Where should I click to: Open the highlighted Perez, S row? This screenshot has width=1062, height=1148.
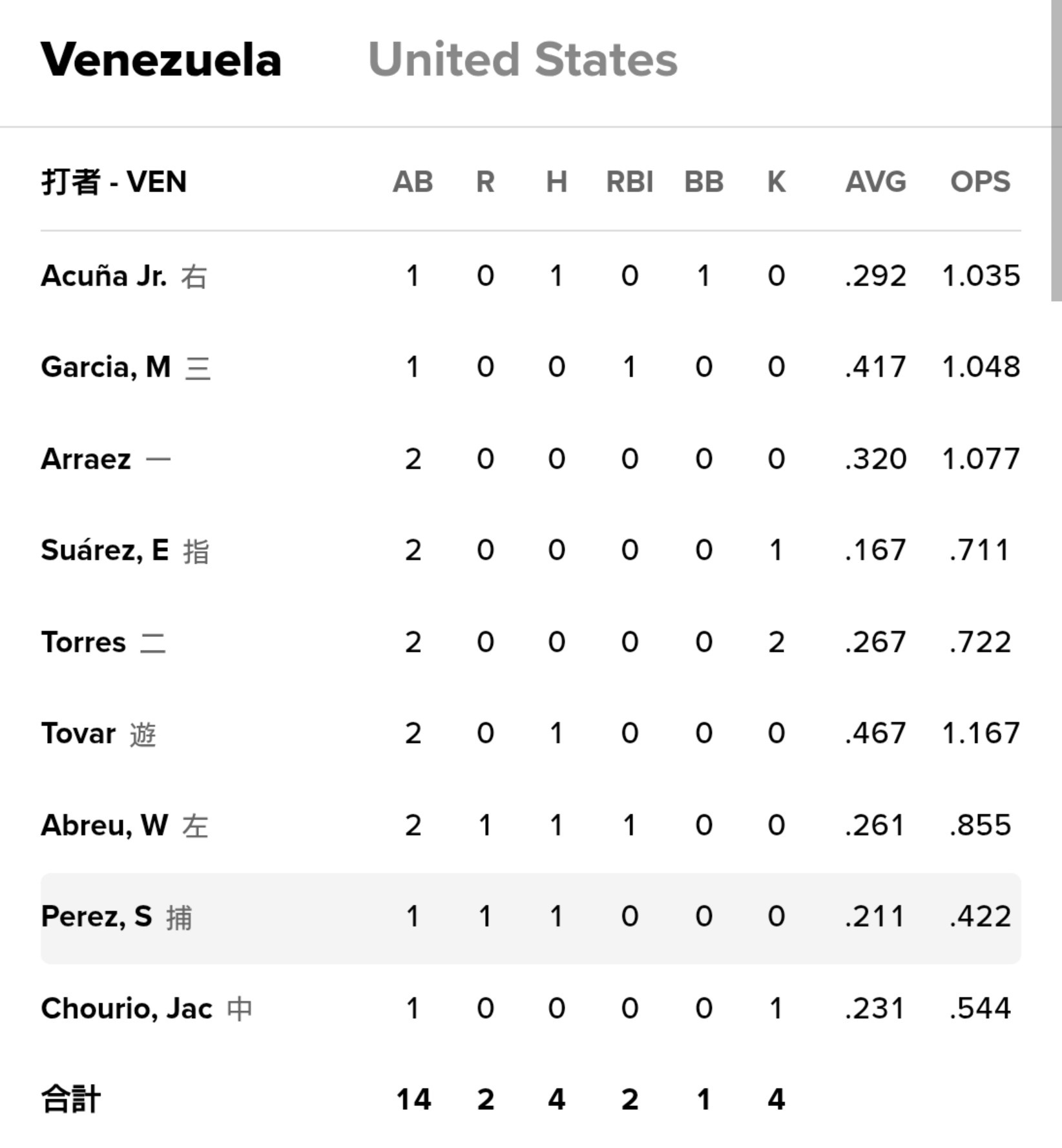[x=97, y=917]
